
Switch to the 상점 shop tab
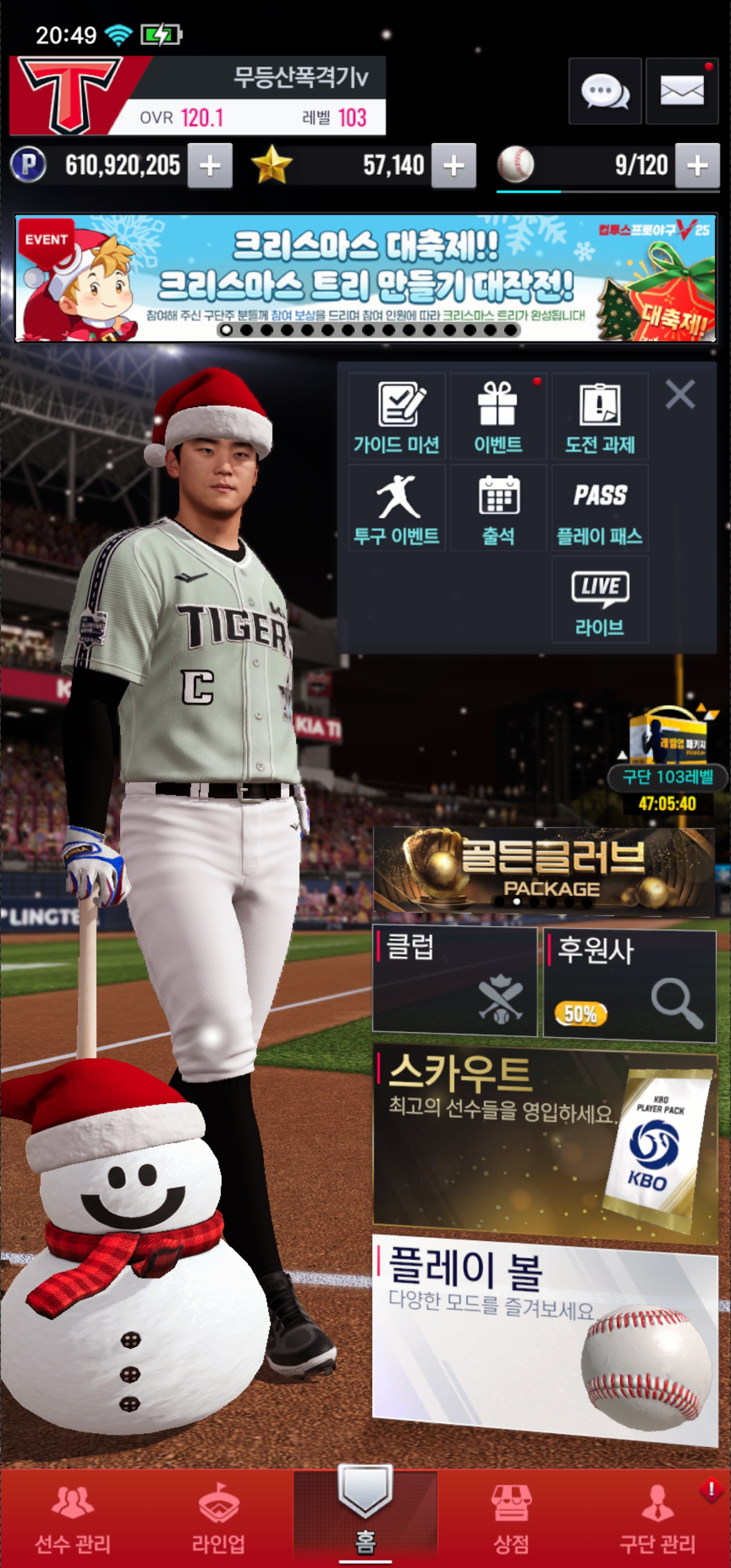tap(511, 1520)
